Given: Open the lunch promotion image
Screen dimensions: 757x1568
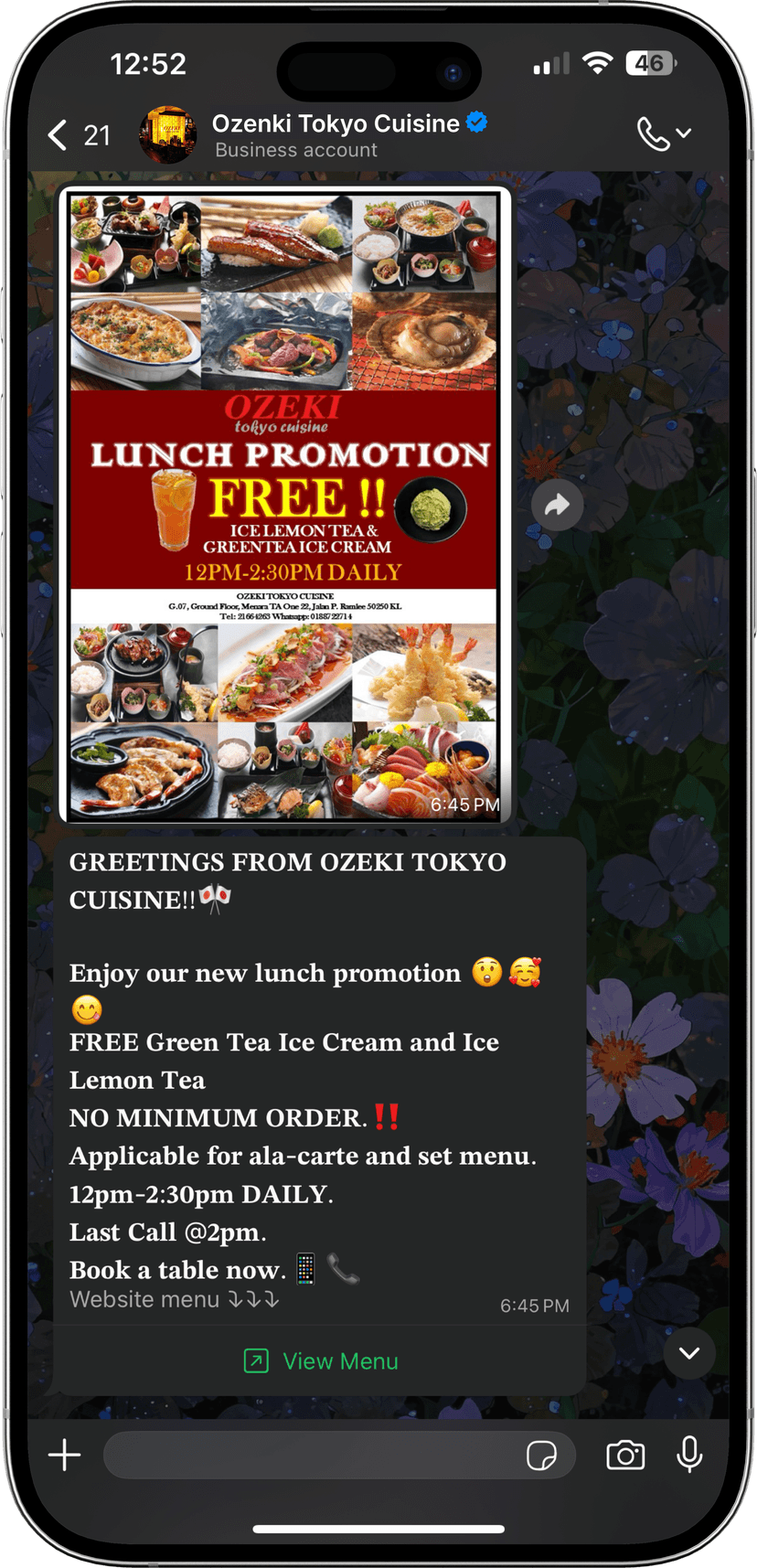Looking at the screenshot, I should click(283, 505).
